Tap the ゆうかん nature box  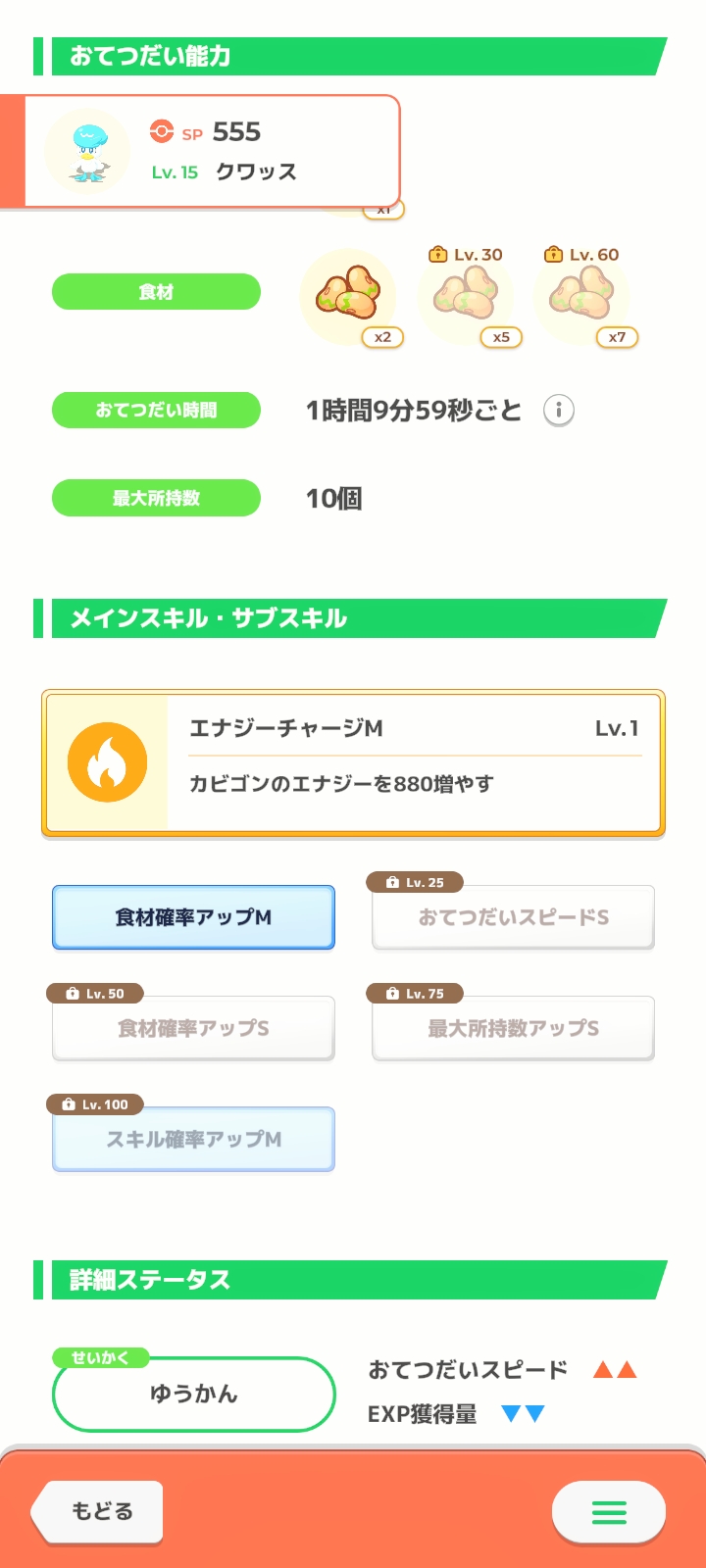(193, 1394)
